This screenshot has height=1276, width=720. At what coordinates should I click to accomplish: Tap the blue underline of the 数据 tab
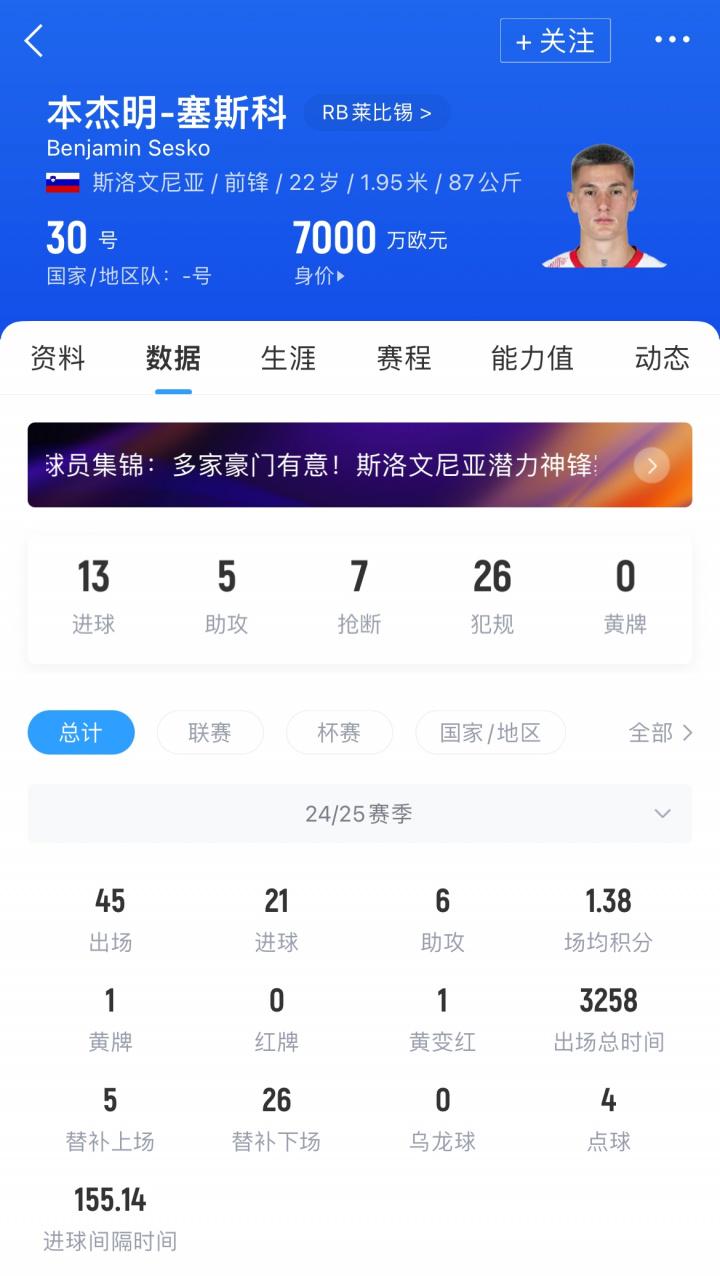172,382
